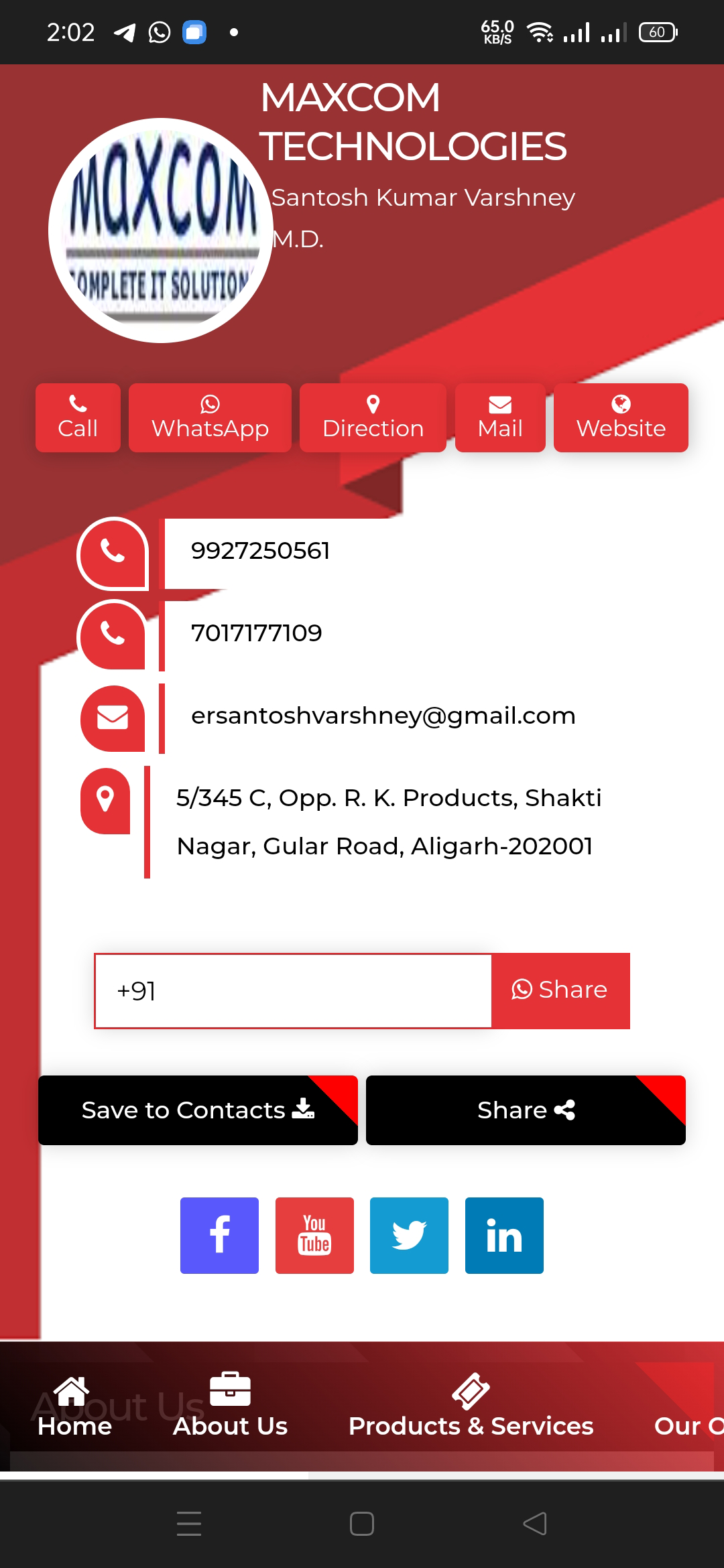Focus the +91 phone number field
The height and width of the screenshot is (1568, 724).
(x=294, y=990)
